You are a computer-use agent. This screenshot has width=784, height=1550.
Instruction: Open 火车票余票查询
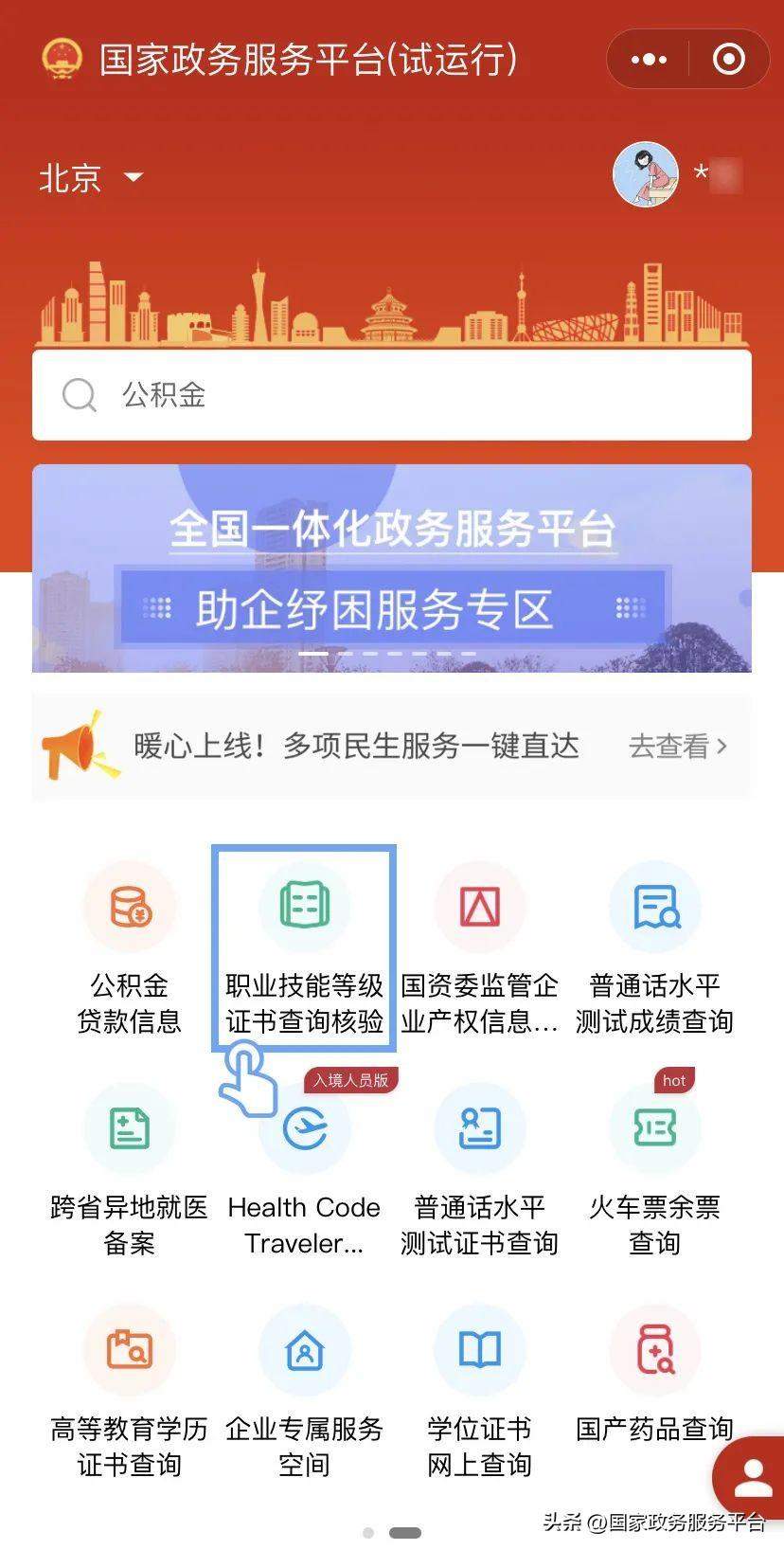point(654,1170)
